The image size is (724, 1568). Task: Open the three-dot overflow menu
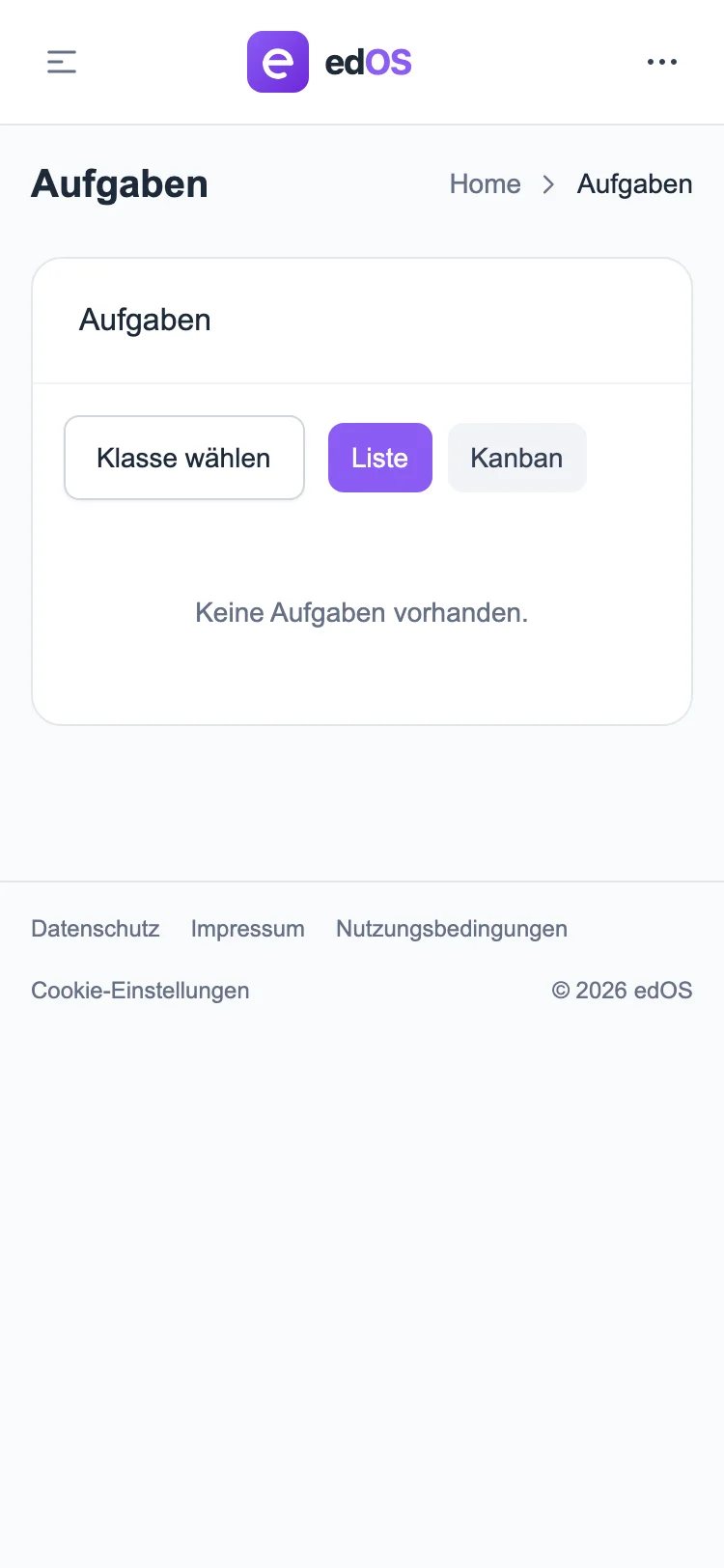(x=662, y=62)
